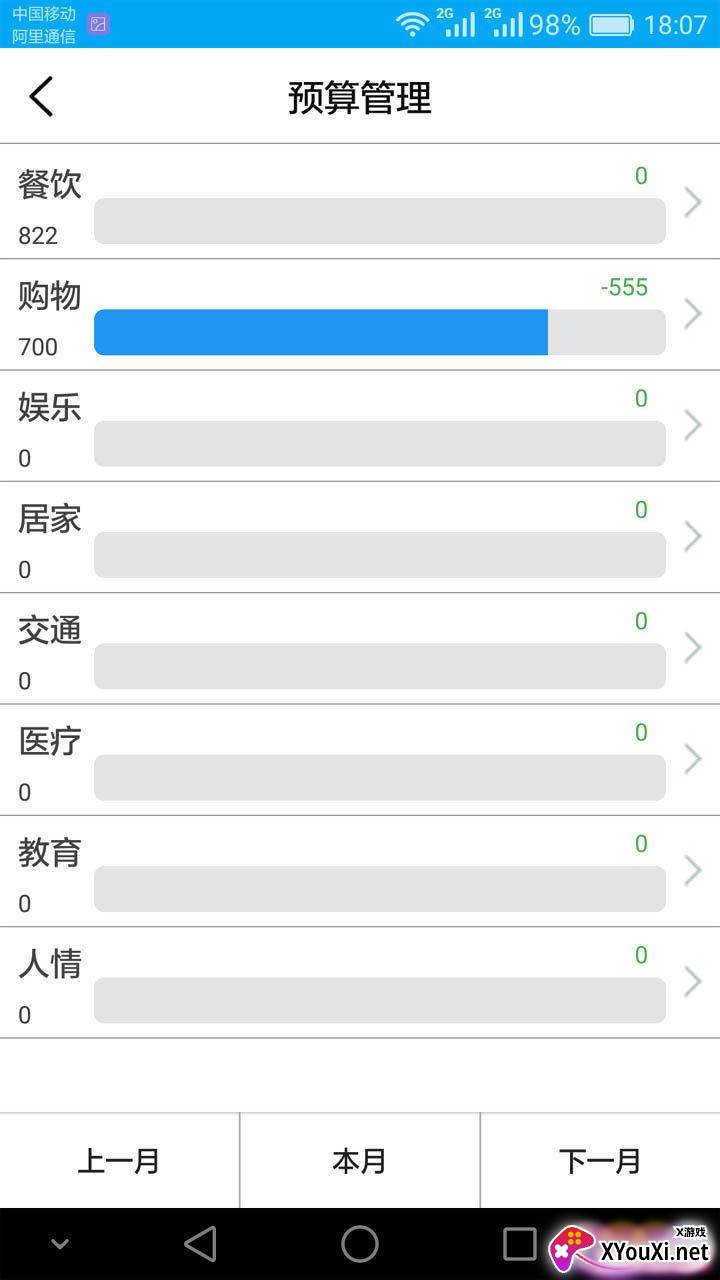Collapse the keyboard using the down chevron
720x1280 pixels.
pyautogui.click(x=58, y=1245)
